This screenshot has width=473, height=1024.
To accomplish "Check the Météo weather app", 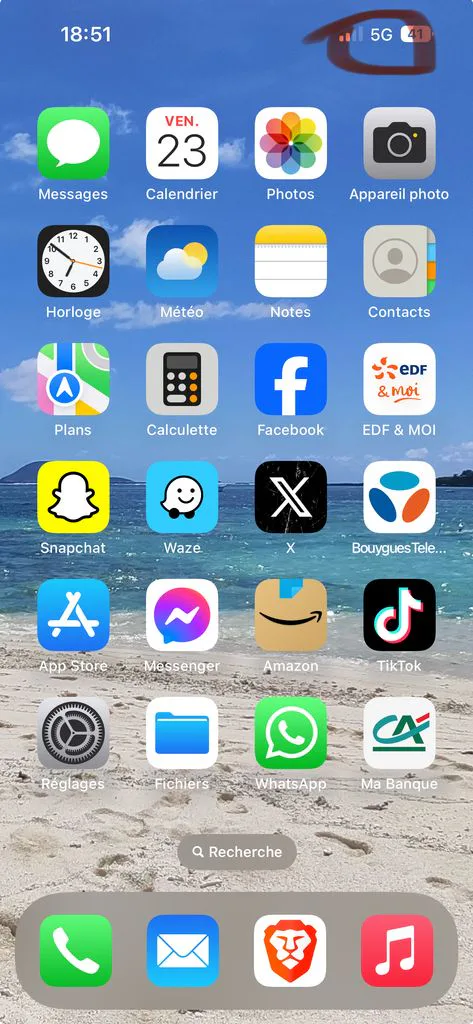I will 182,261.
